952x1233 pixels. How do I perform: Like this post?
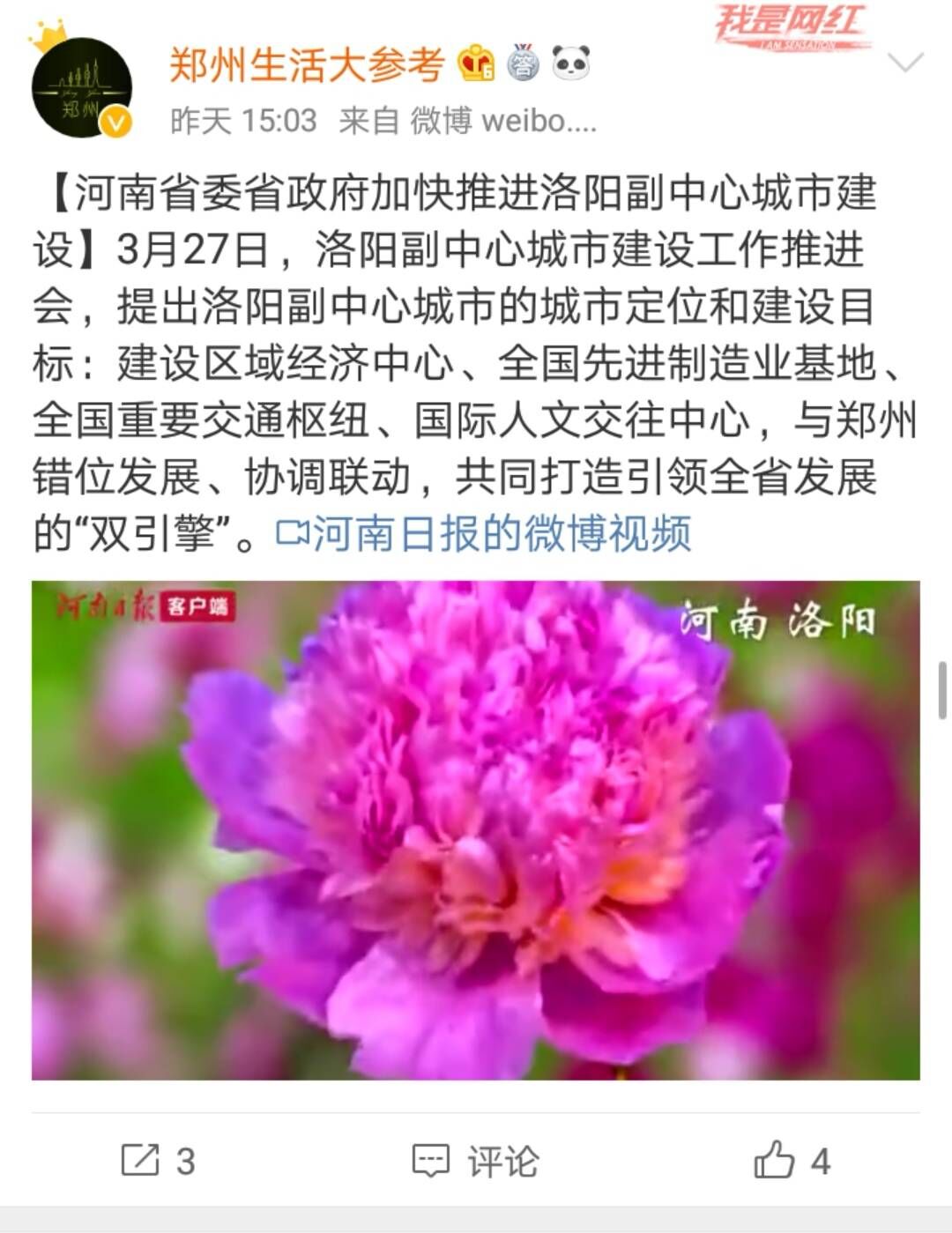coord(791,1161)
